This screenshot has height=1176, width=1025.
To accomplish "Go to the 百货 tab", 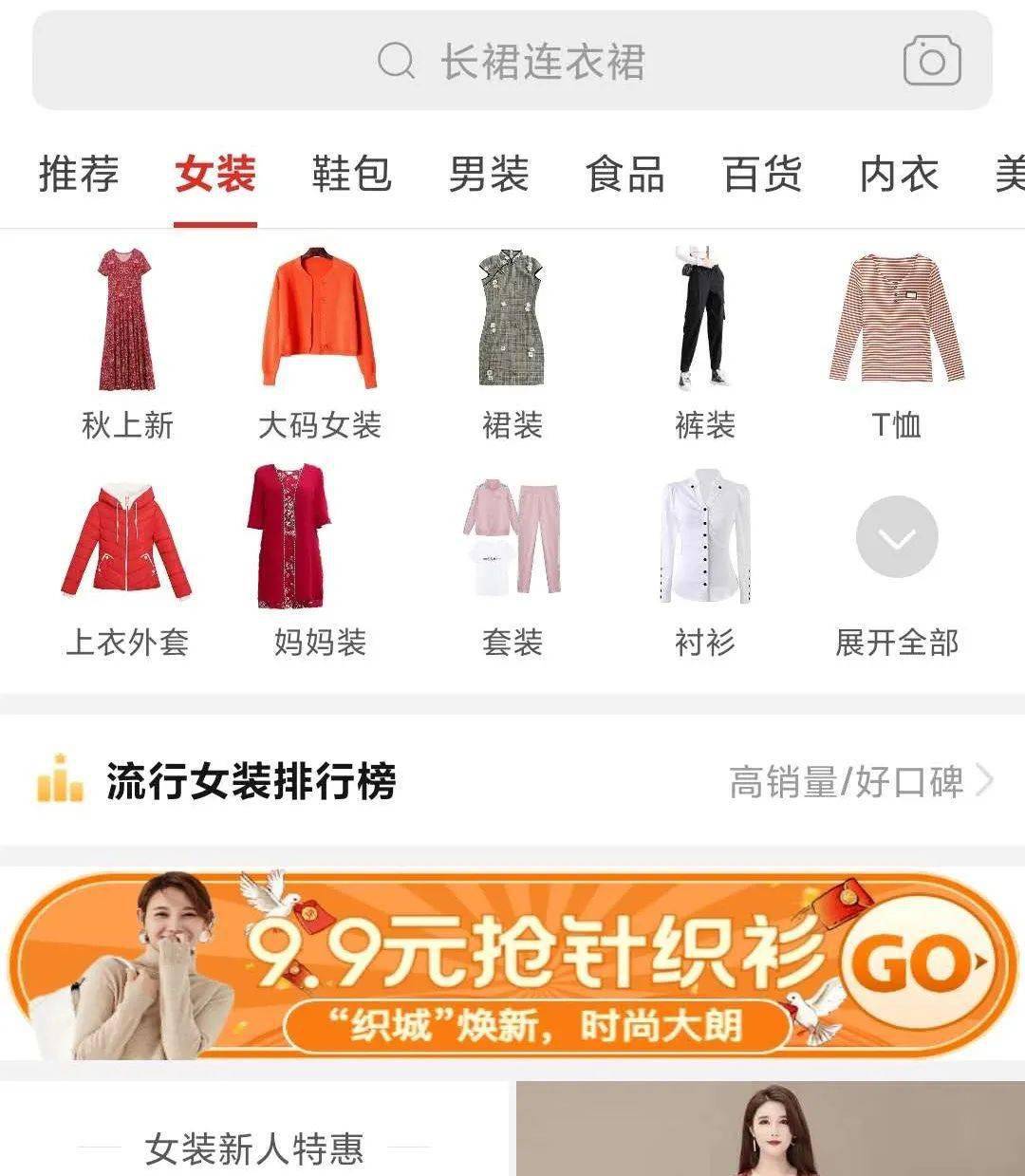I will pyautogui.click(x=762, y=175).
